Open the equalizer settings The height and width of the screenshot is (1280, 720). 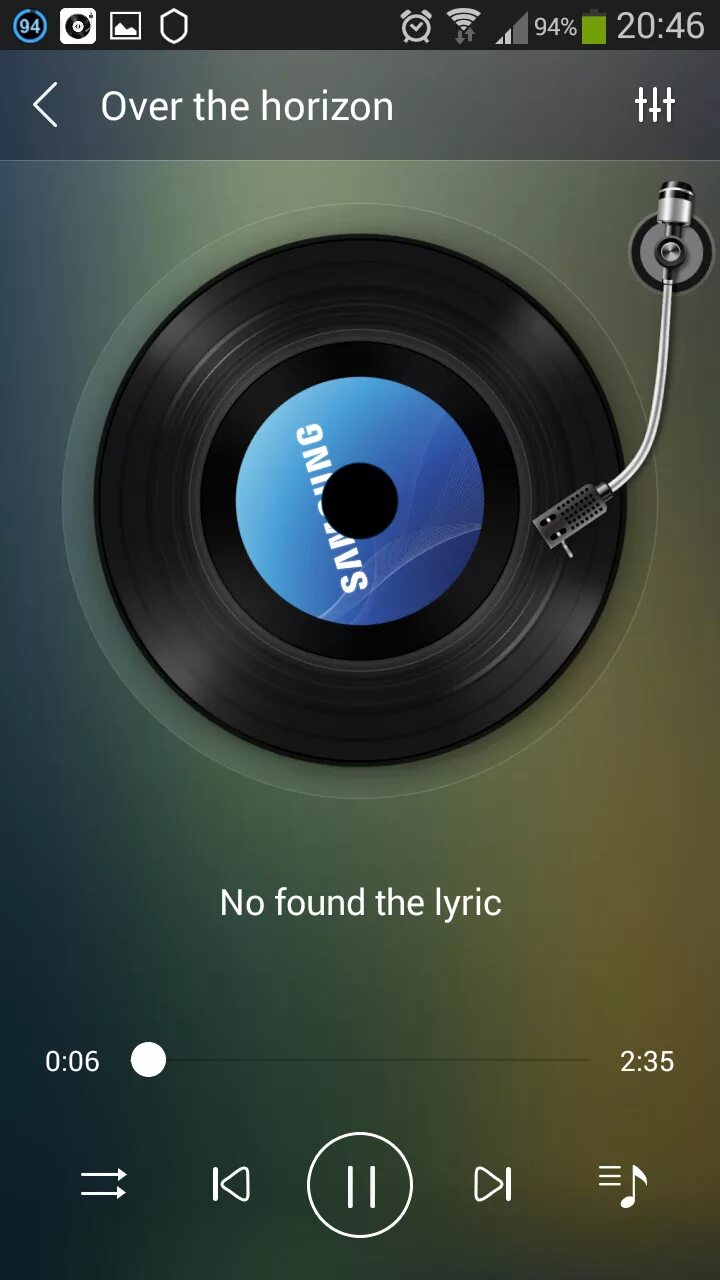pyautogui.click(x=655, y=105)
